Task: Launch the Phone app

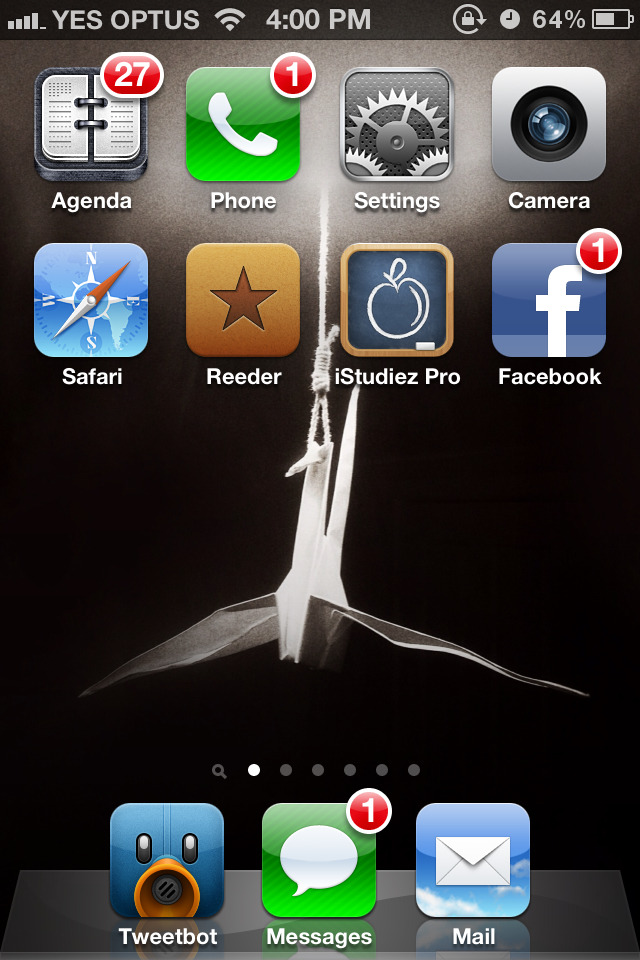Action: coord(243,125)
